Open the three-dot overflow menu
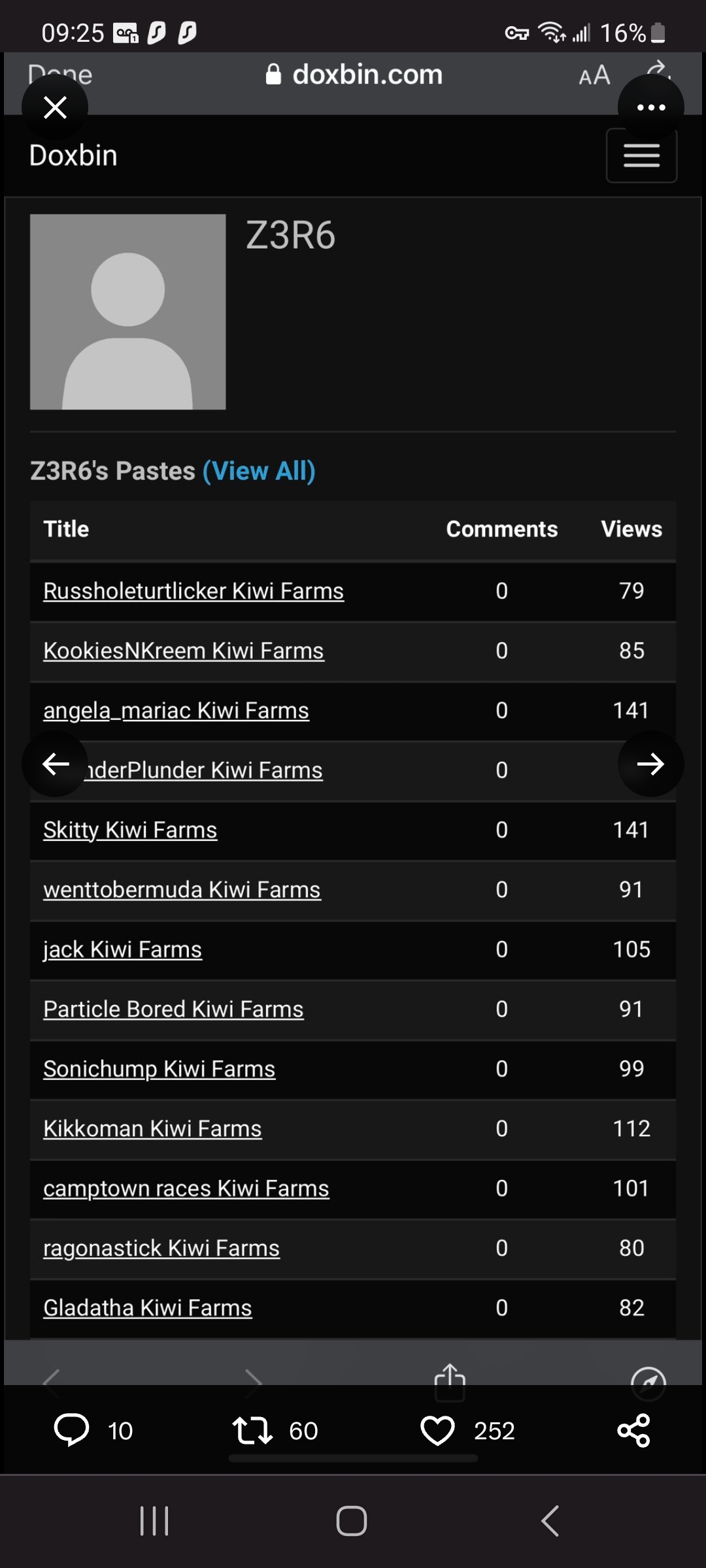 [x=651, y=107]
